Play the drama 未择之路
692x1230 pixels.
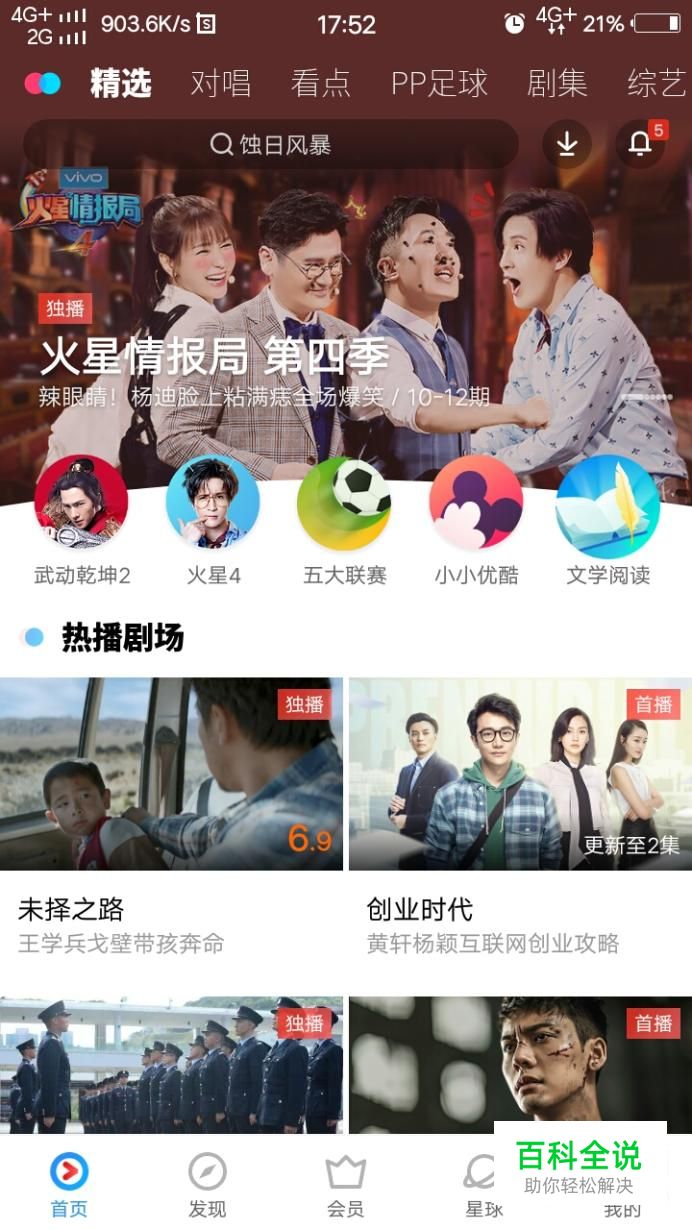[171, 775]
